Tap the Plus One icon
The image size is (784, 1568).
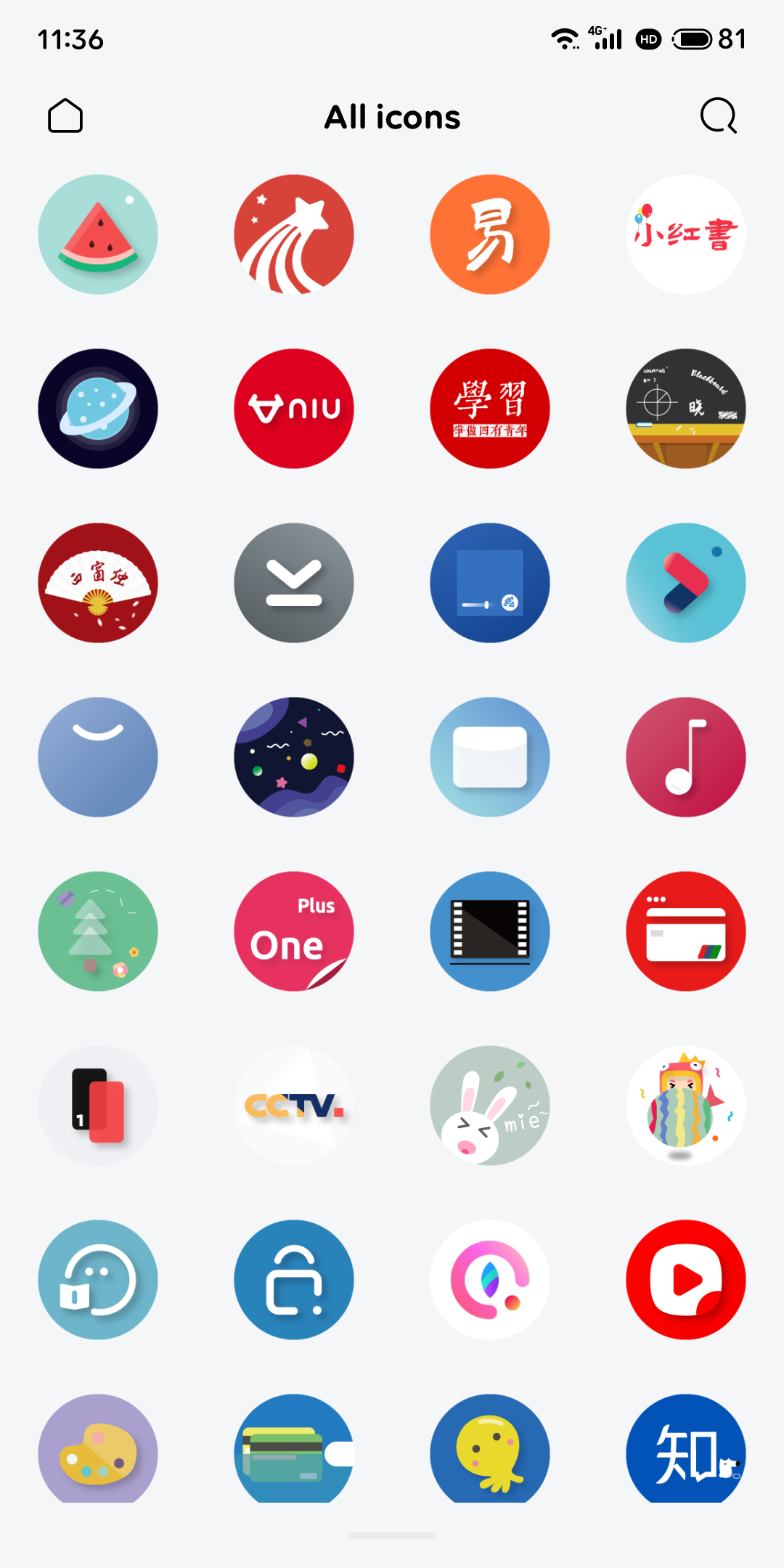point(294,931)
